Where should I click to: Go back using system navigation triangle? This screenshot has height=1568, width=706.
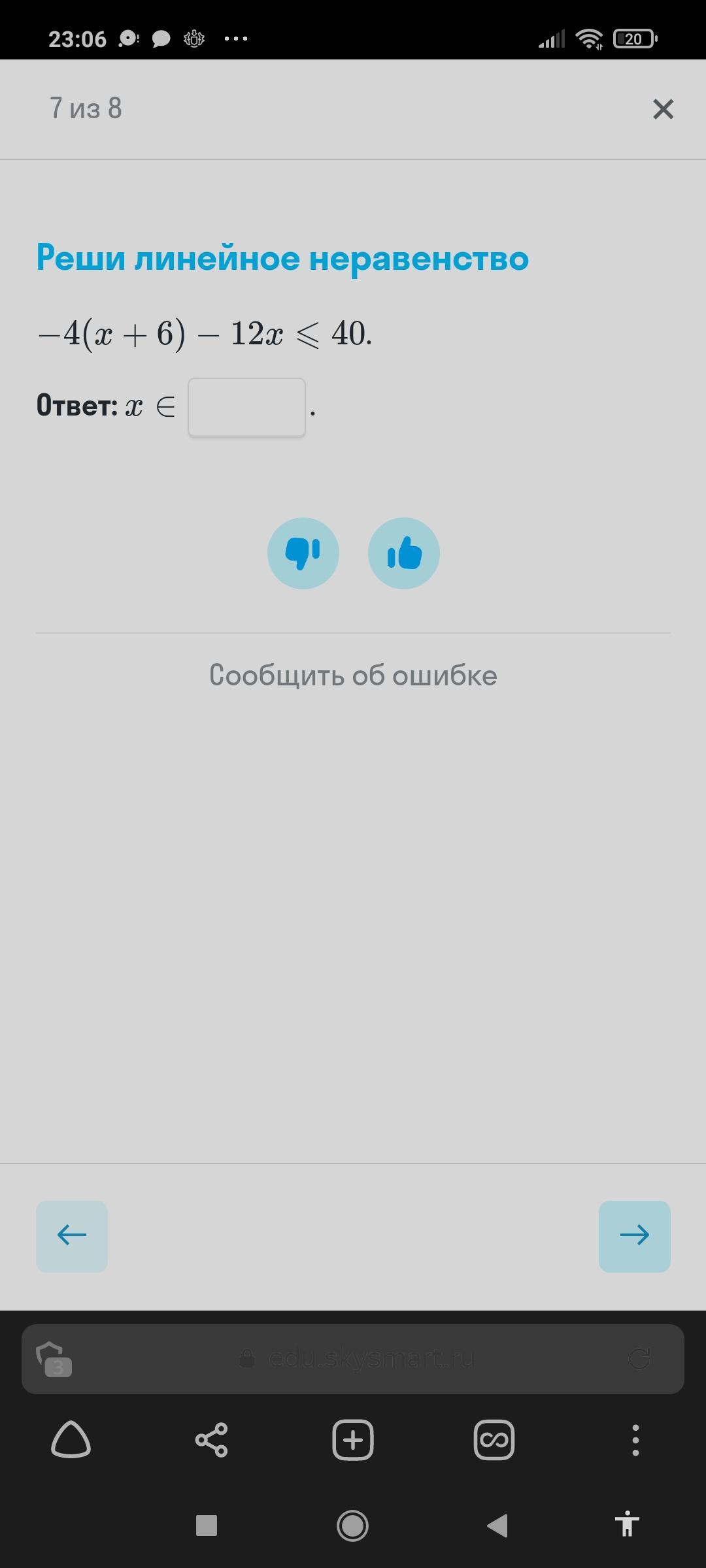tap(498, 1526)
